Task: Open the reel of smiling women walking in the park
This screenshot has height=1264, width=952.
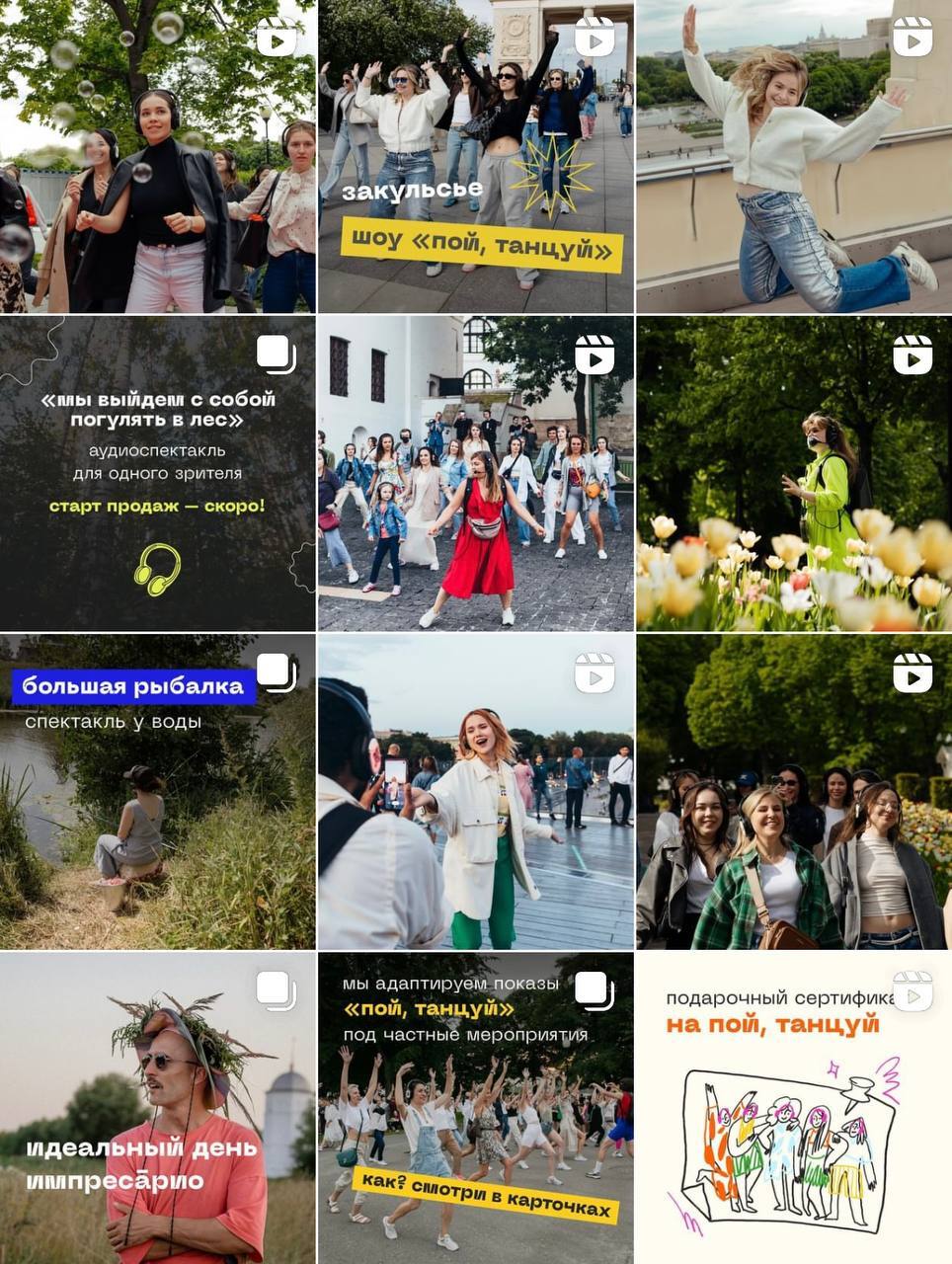Action: point(794,791)
